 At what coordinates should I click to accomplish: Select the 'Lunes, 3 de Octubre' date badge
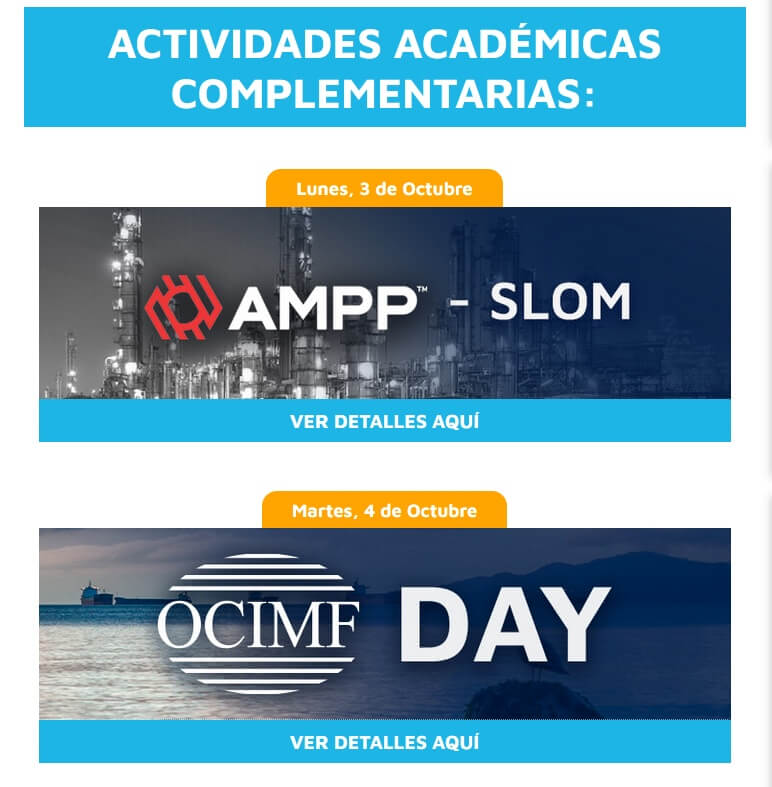[385, 185]
